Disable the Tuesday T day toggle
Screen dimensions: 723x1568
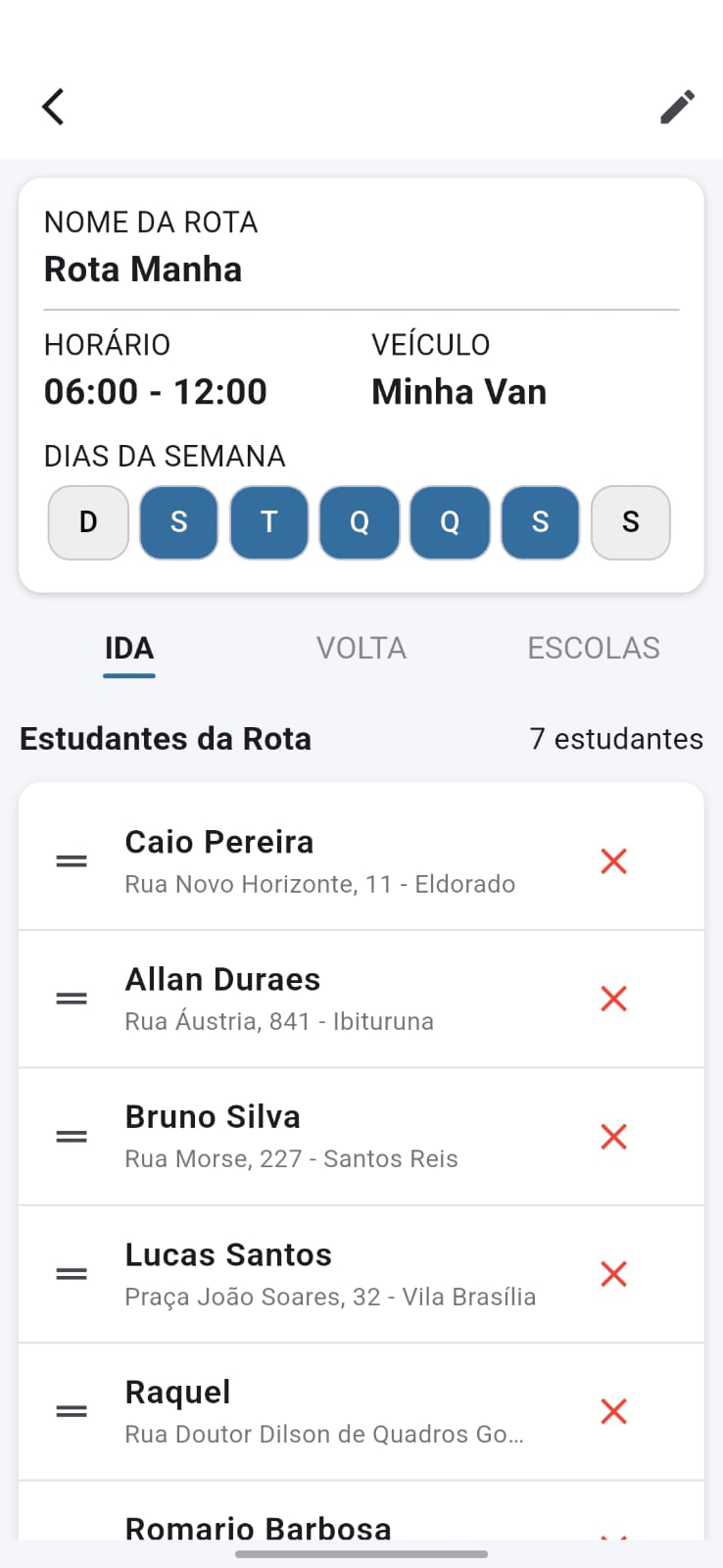[x=268, y=522]
